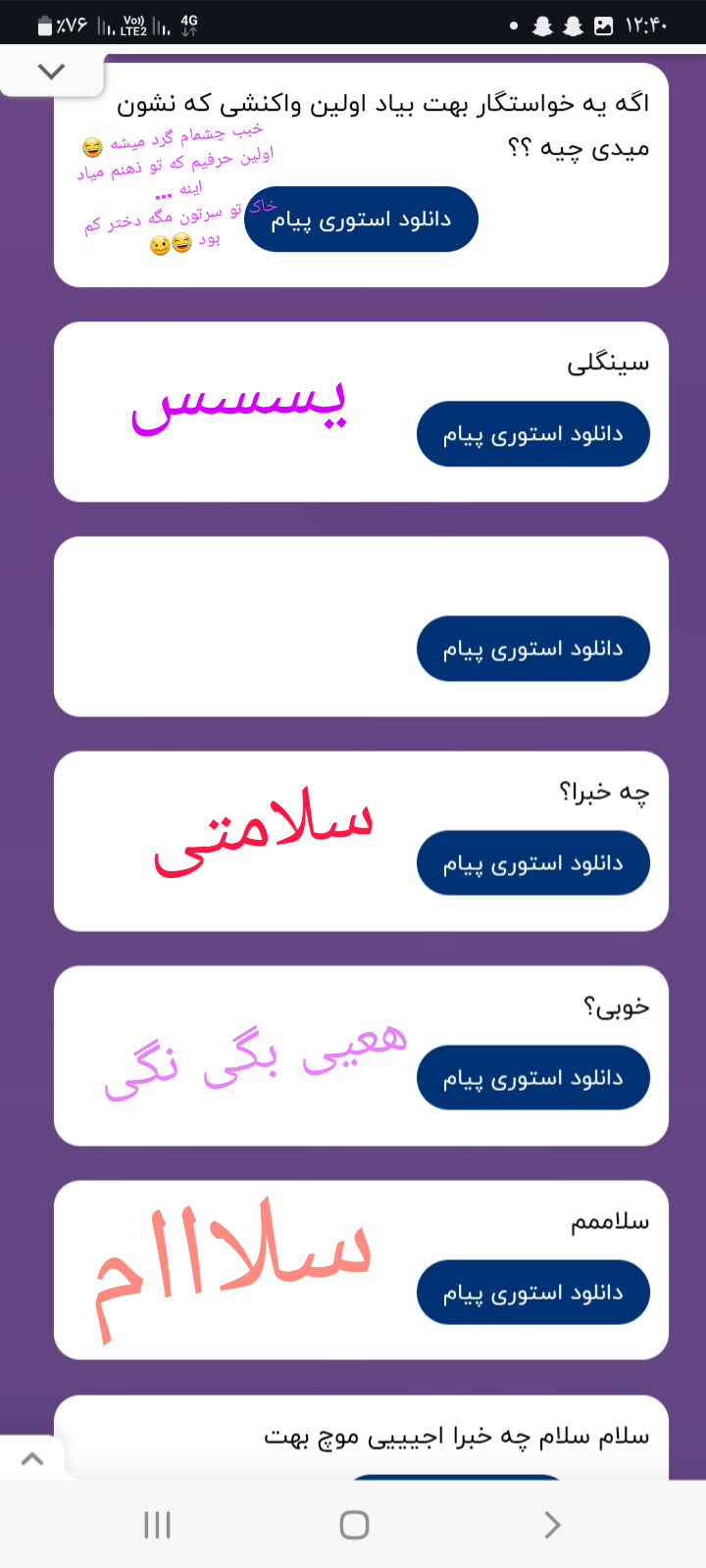Image resolution: width=706 pixels, height=1568 pixels.
Task: Download story for the چه خبرا؟ message
Action: 532,863
